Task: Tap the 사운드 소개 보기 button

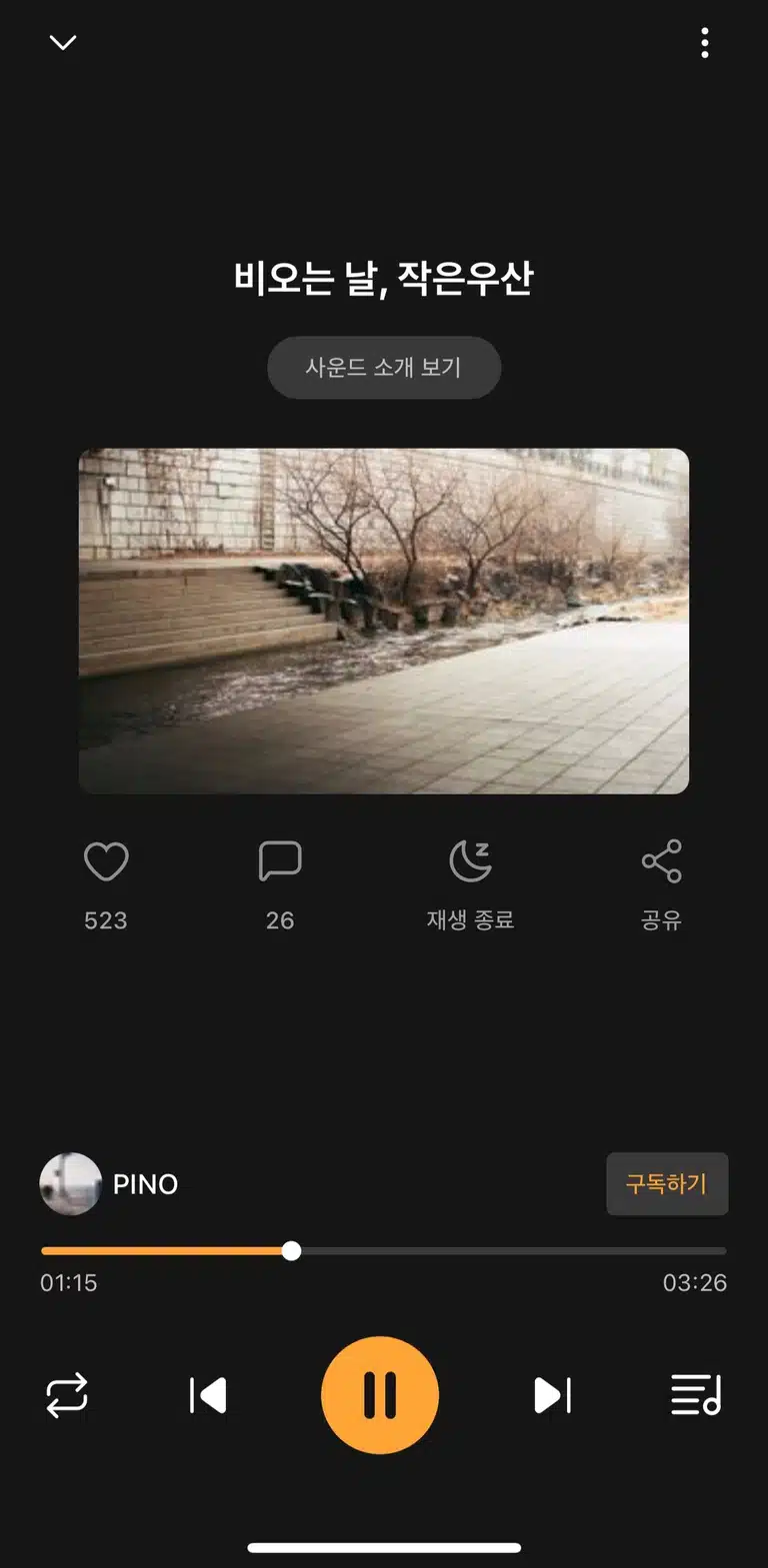Action: click(x=384, y=368)
